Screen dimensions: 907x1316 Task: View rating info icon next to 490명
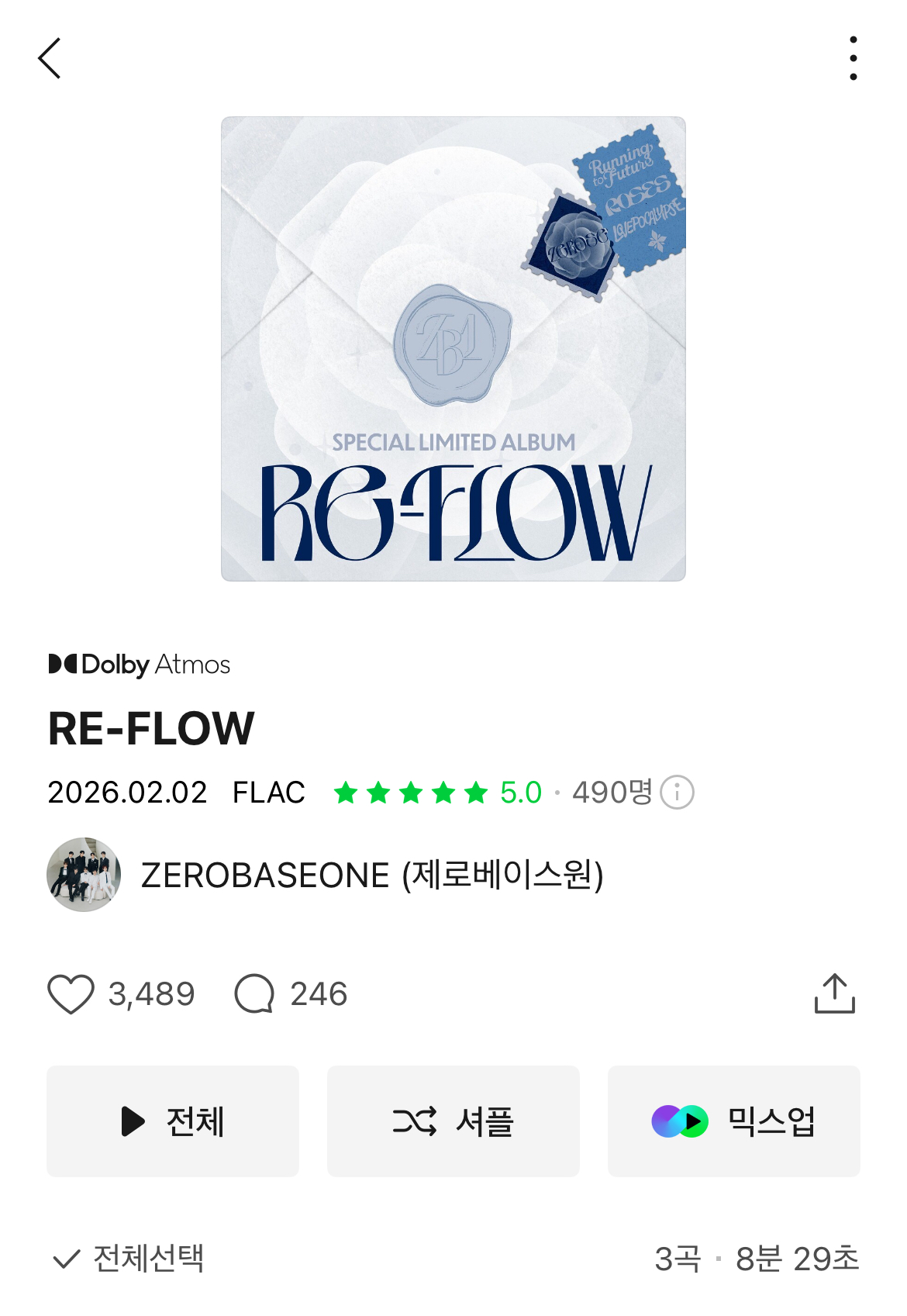point(677,793)
